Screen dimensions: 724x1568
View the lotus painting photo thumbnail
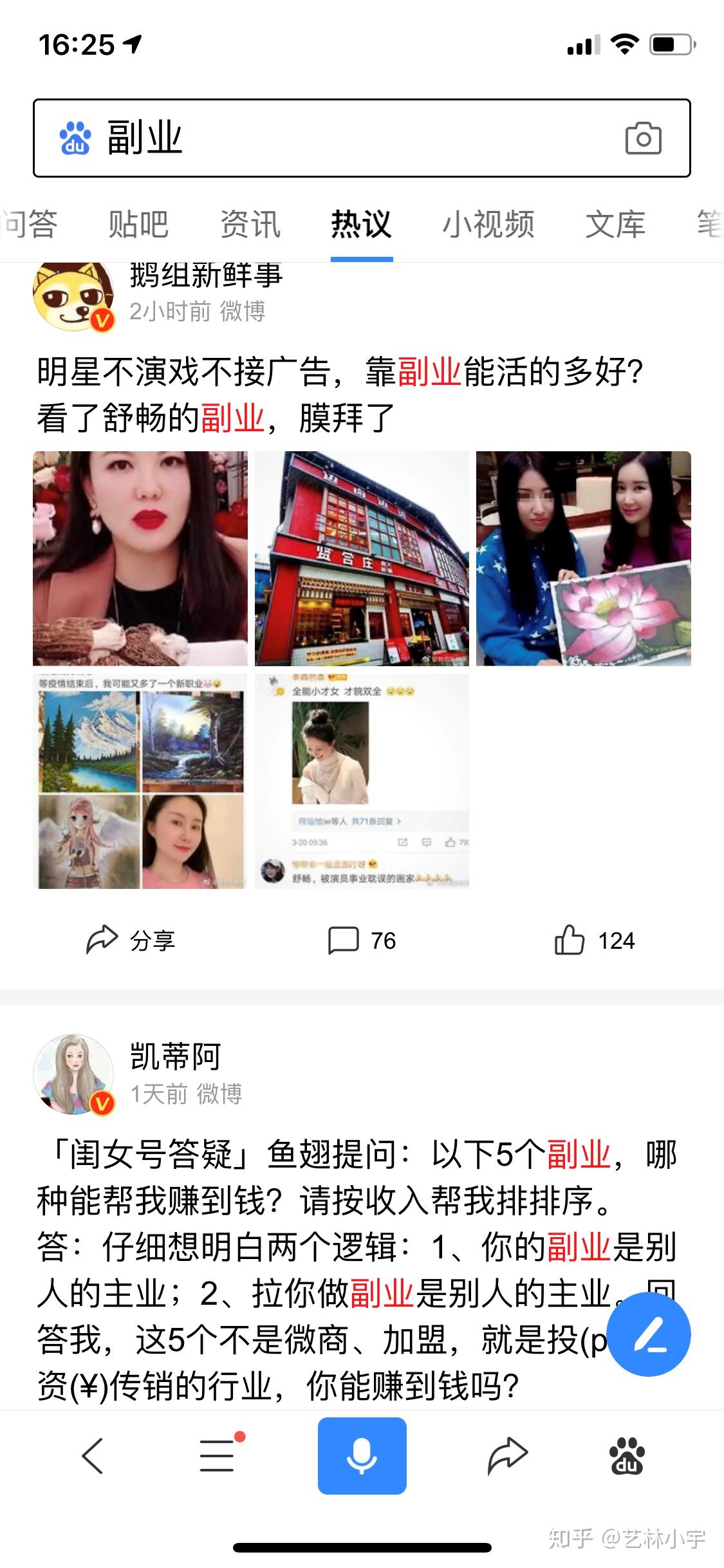[x=583, y=559]
